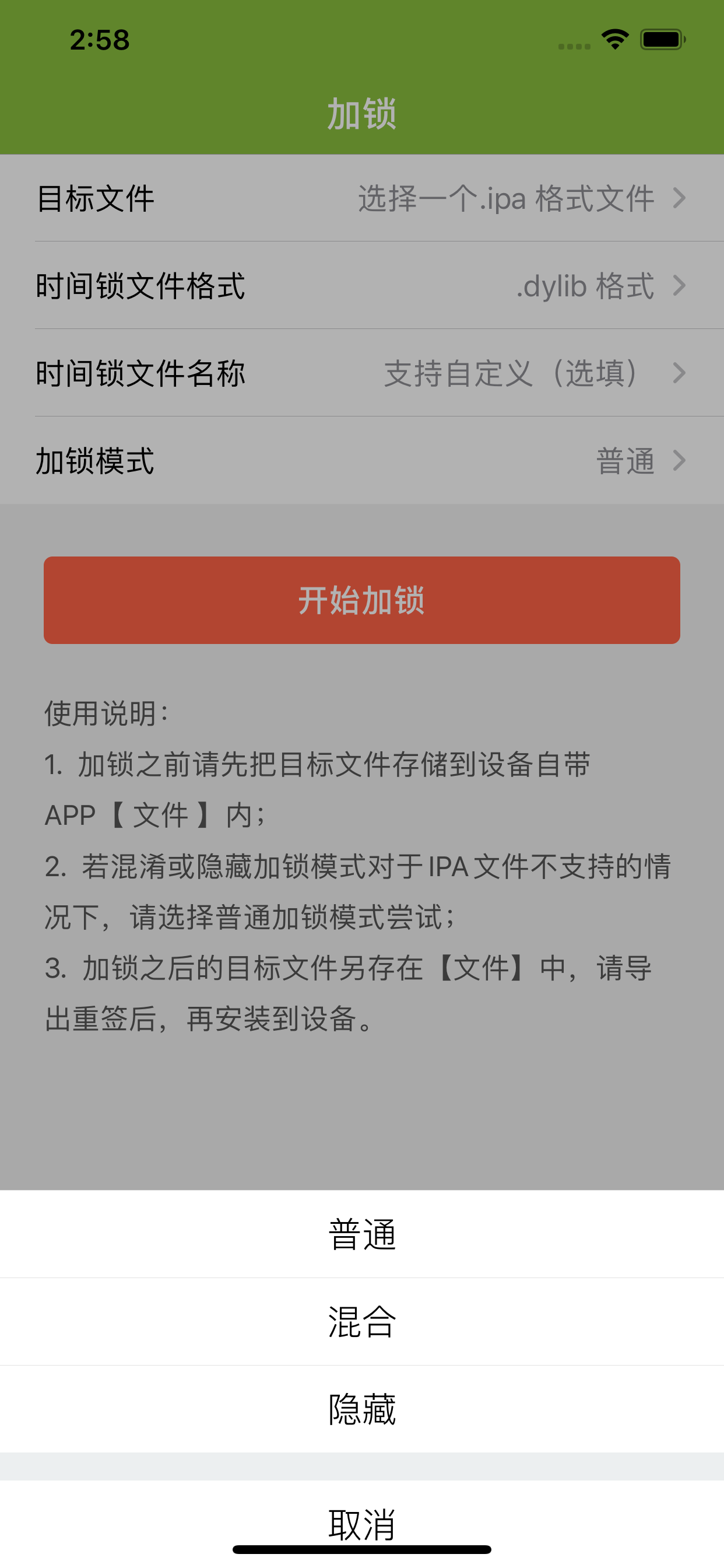Select the 混合 locking mode
The image size is (724, 1568).
coord(362,1322)
